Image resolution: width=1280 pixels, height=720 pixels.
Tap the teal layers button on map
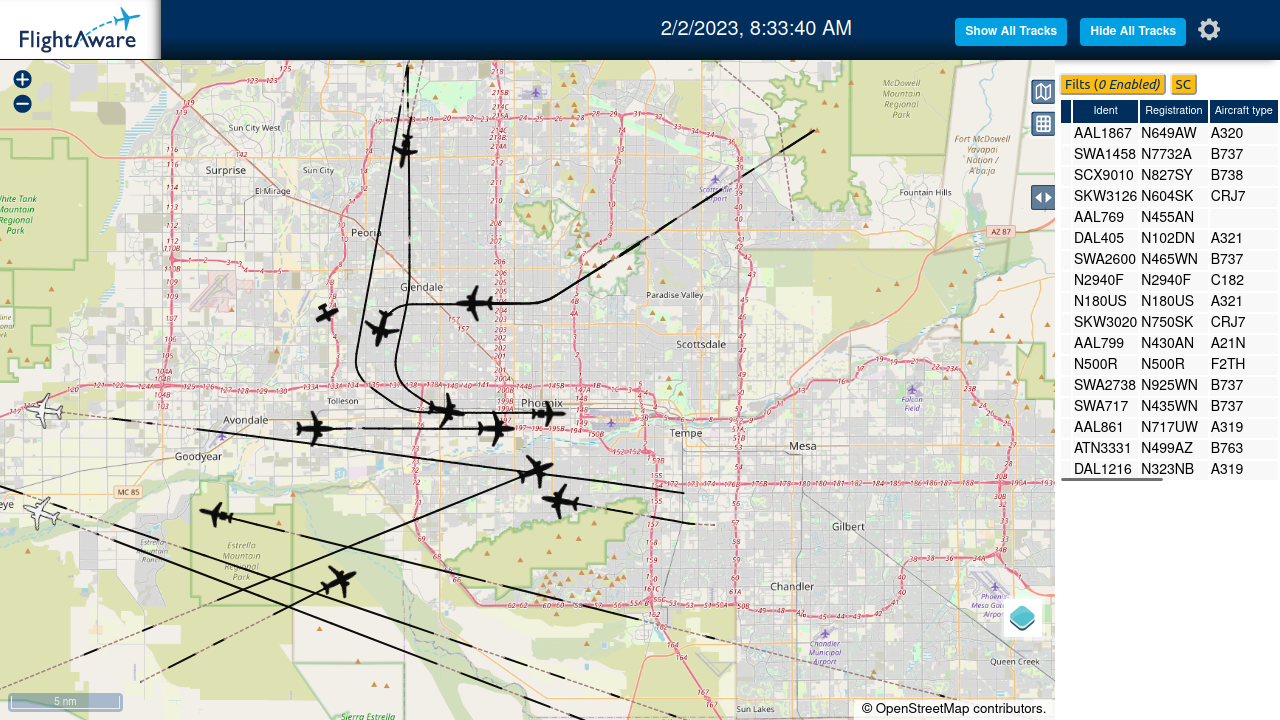1022,617
